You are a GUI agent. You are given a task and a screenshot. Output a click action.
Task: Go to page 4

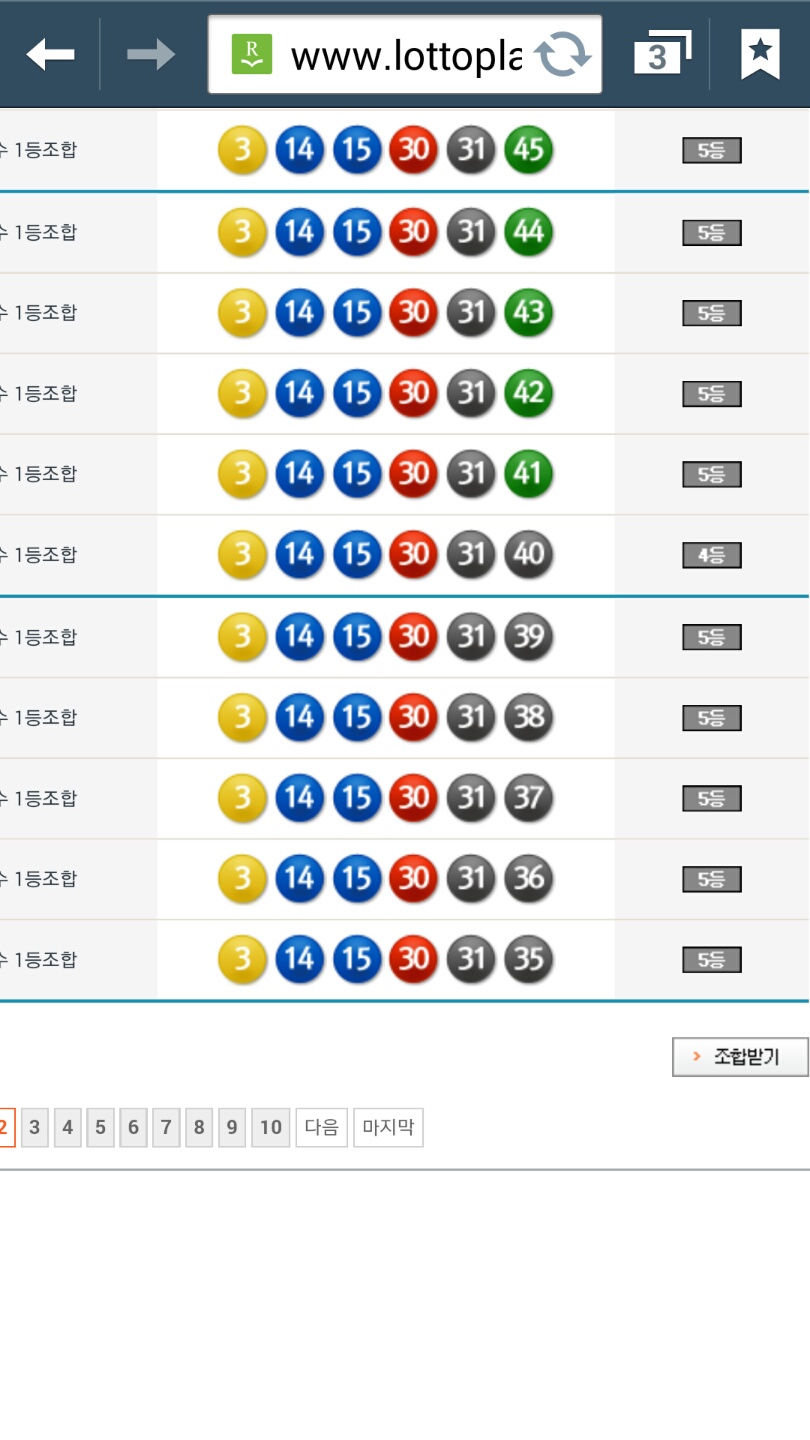click(x=67, y=1128)
